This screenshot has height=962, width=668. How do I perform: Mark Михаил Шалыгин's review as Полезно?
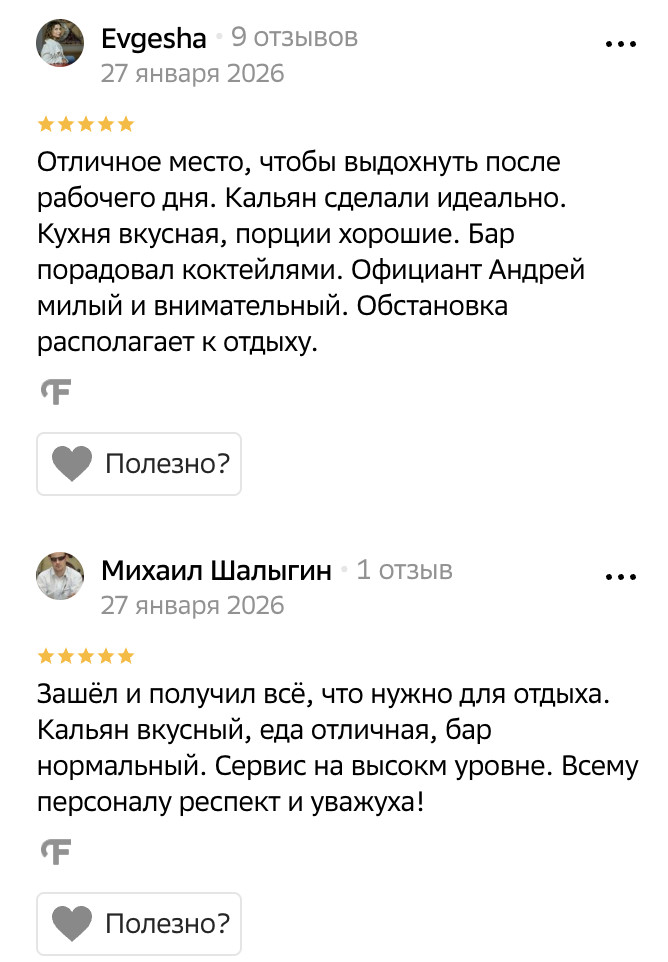click(139, 923)
